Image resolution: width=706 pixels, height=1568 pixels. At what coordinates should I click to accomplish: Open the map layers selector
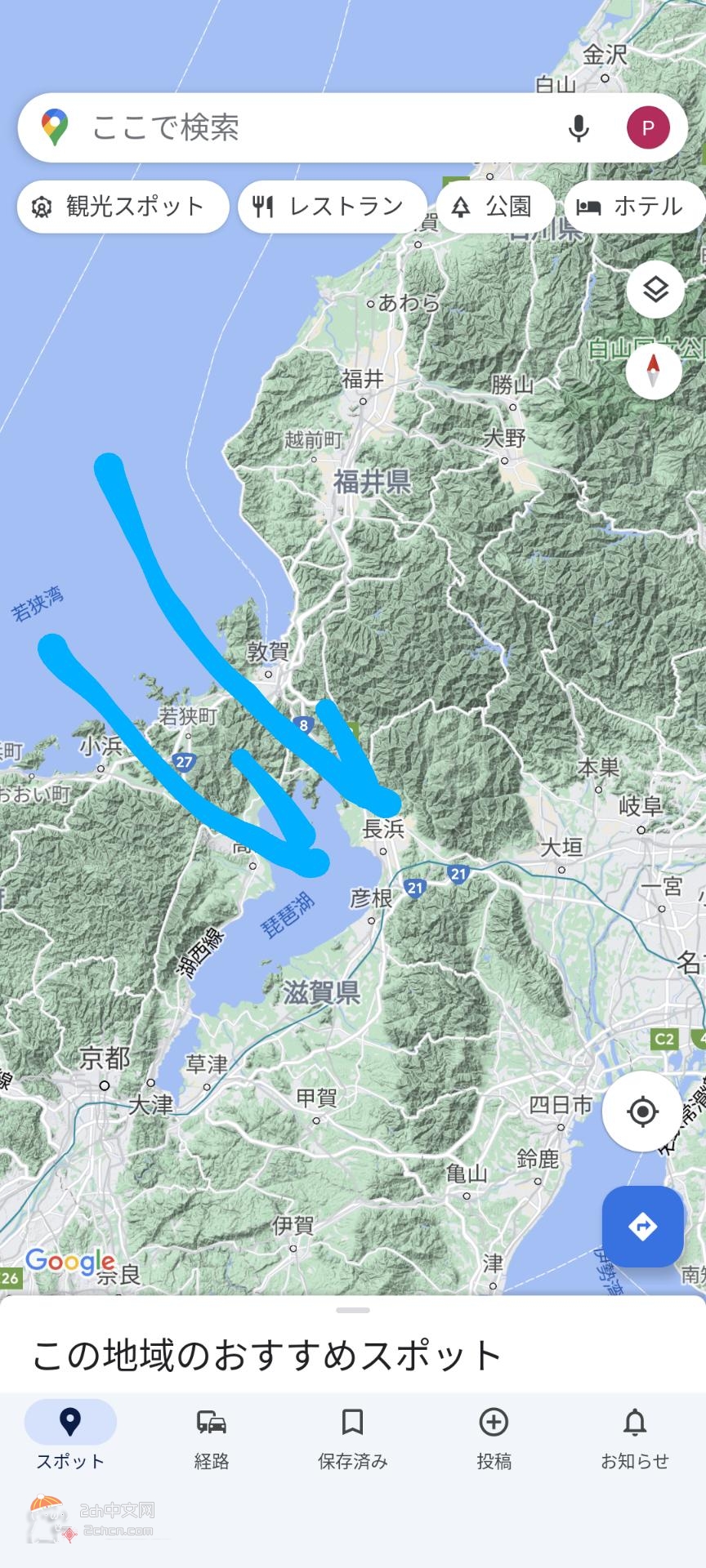tap(655, 289)
